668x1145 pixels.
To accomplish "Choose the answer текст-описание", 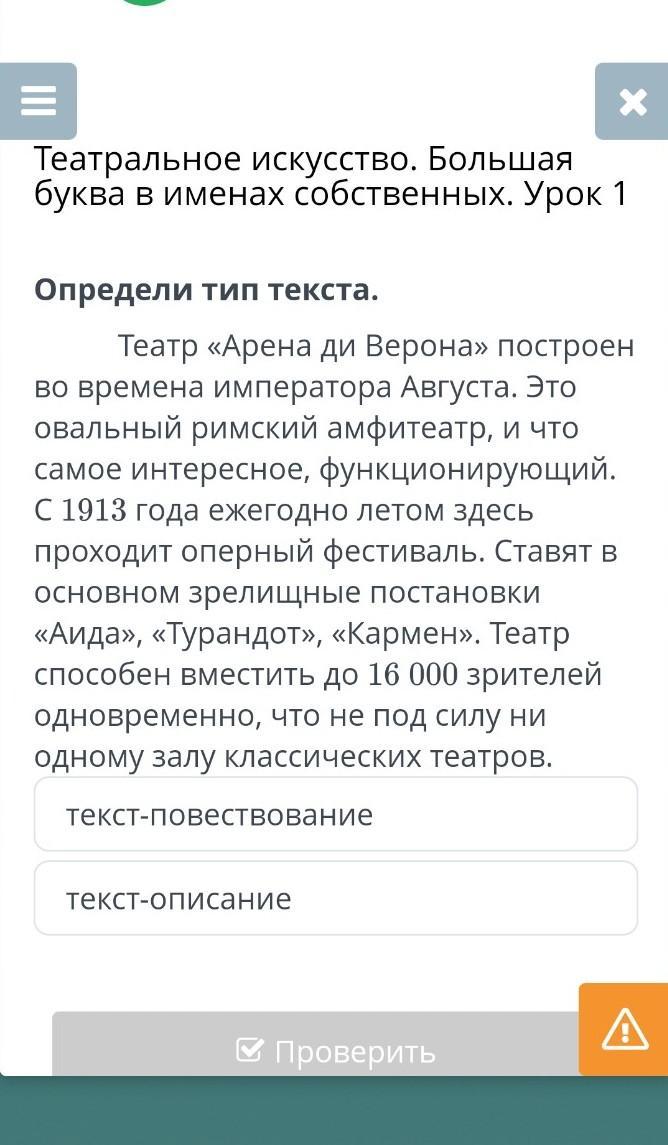I will pos(336,898).
